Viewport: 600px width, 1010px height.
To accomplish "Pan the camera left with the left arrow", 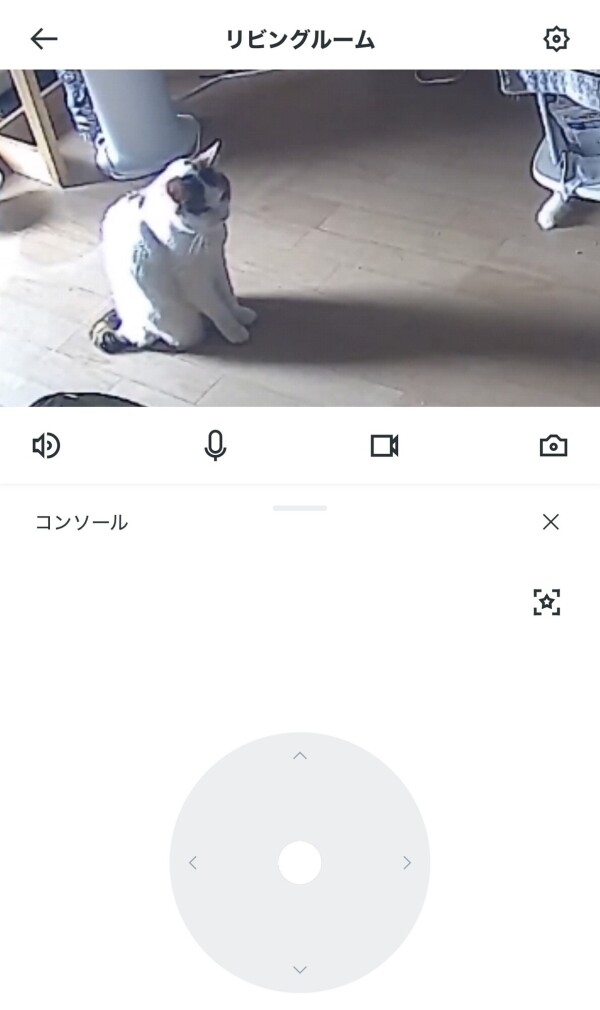I will point(193,863).
